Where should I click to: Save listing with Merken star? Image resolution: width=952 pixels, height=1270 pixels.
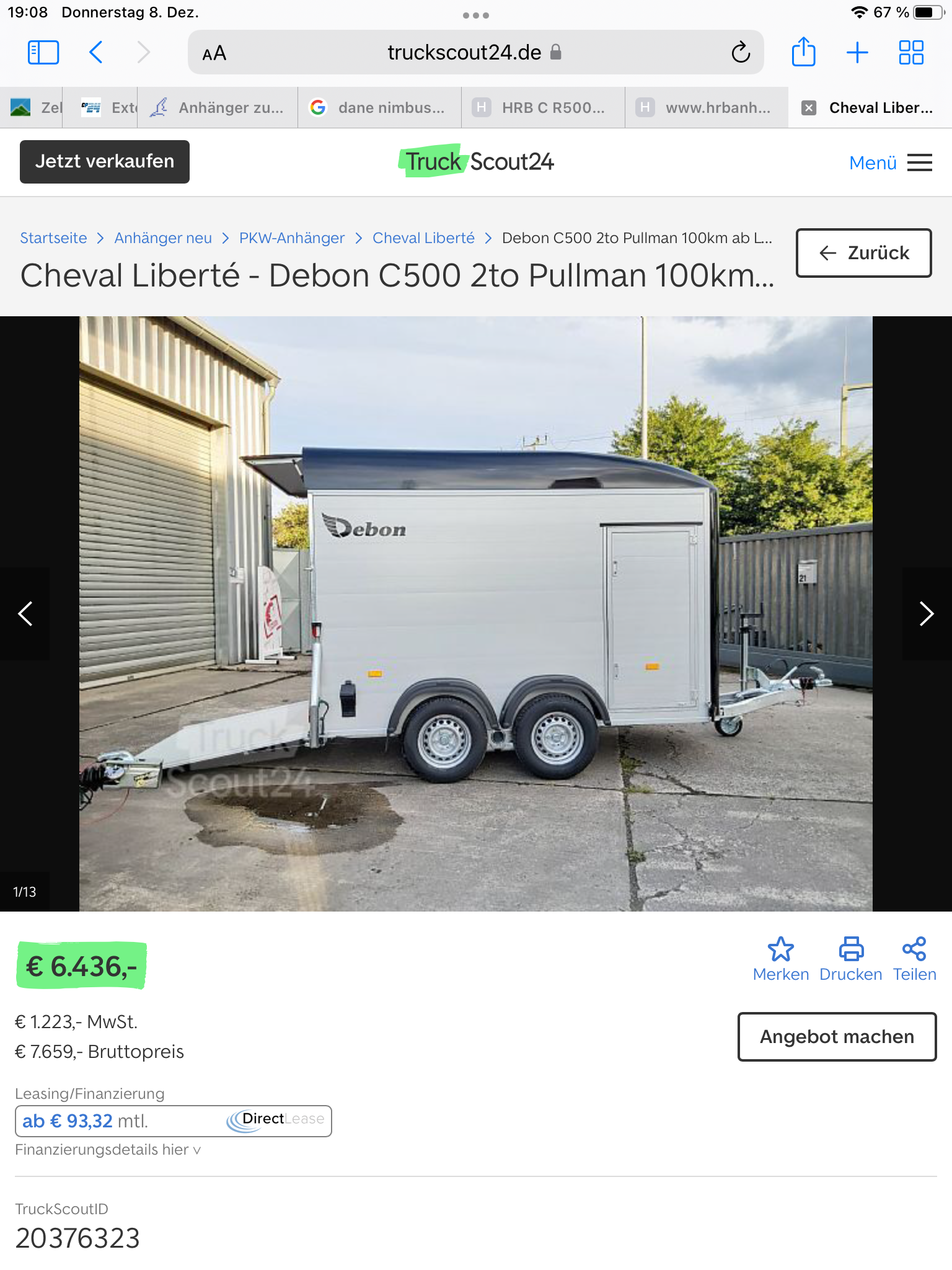(x=780, y=959)
